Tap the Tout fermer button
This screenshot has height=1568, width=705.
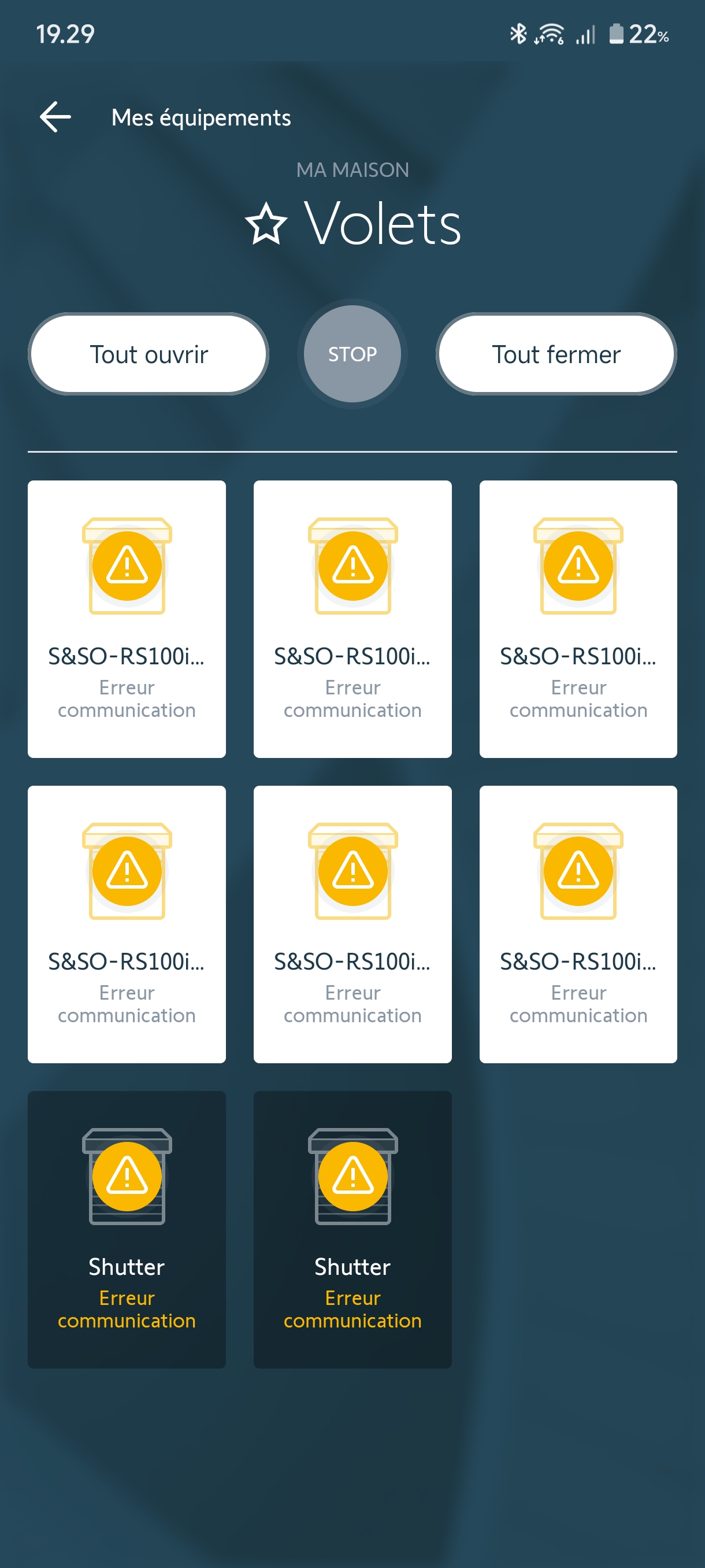[556, 354]
